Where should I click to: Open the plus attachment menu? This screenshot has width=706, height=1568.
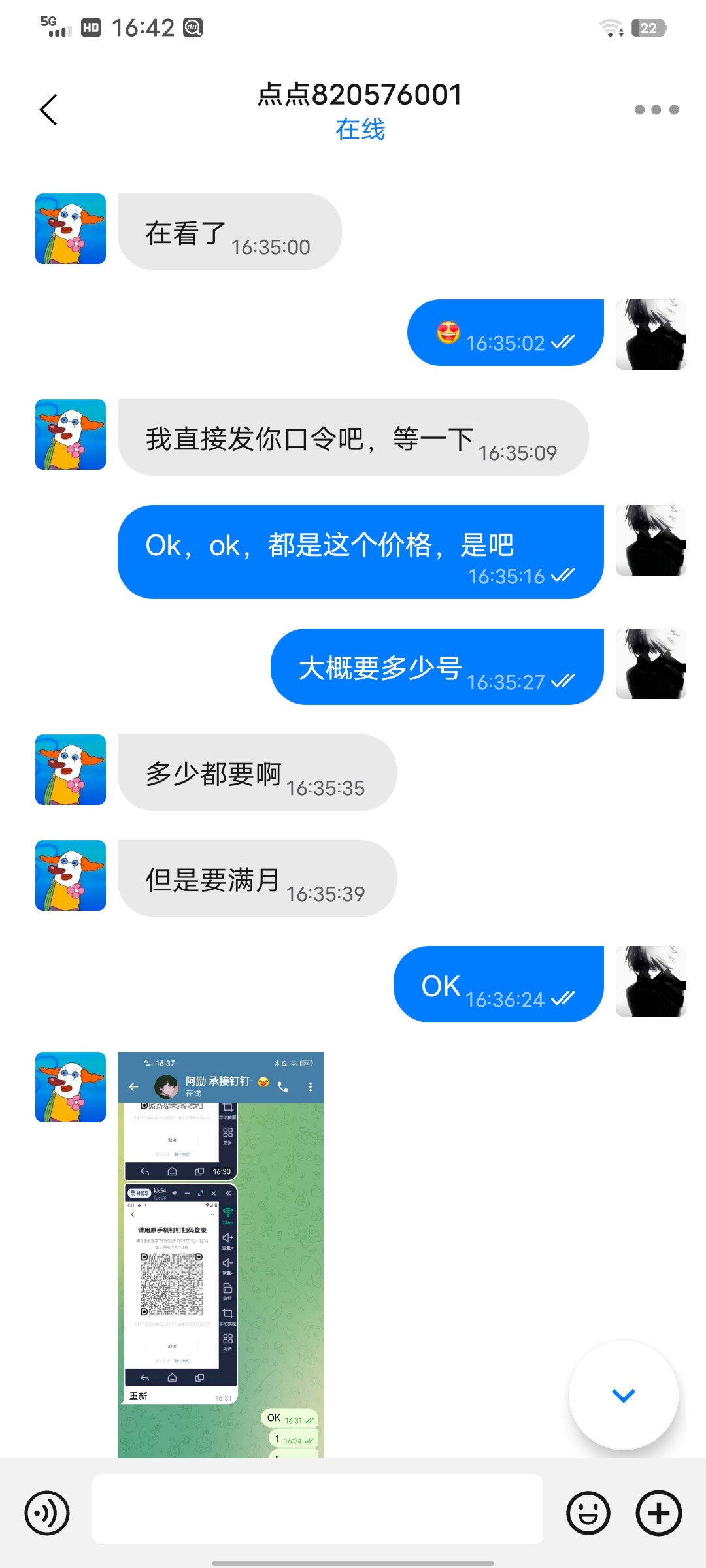click(659, 1512)
